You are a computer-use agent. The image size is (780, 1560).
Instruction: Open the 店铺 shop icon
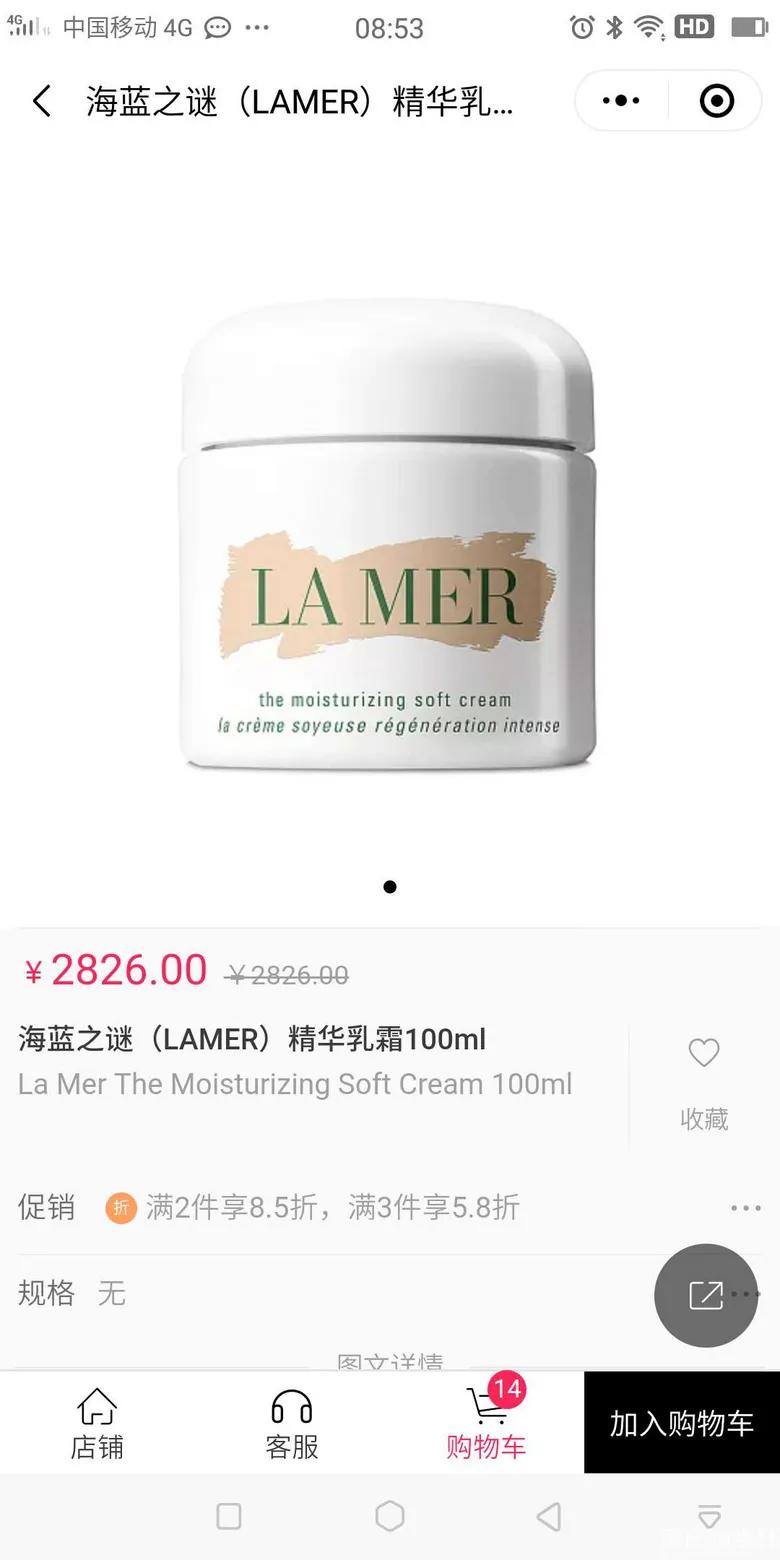(97, 1407)
